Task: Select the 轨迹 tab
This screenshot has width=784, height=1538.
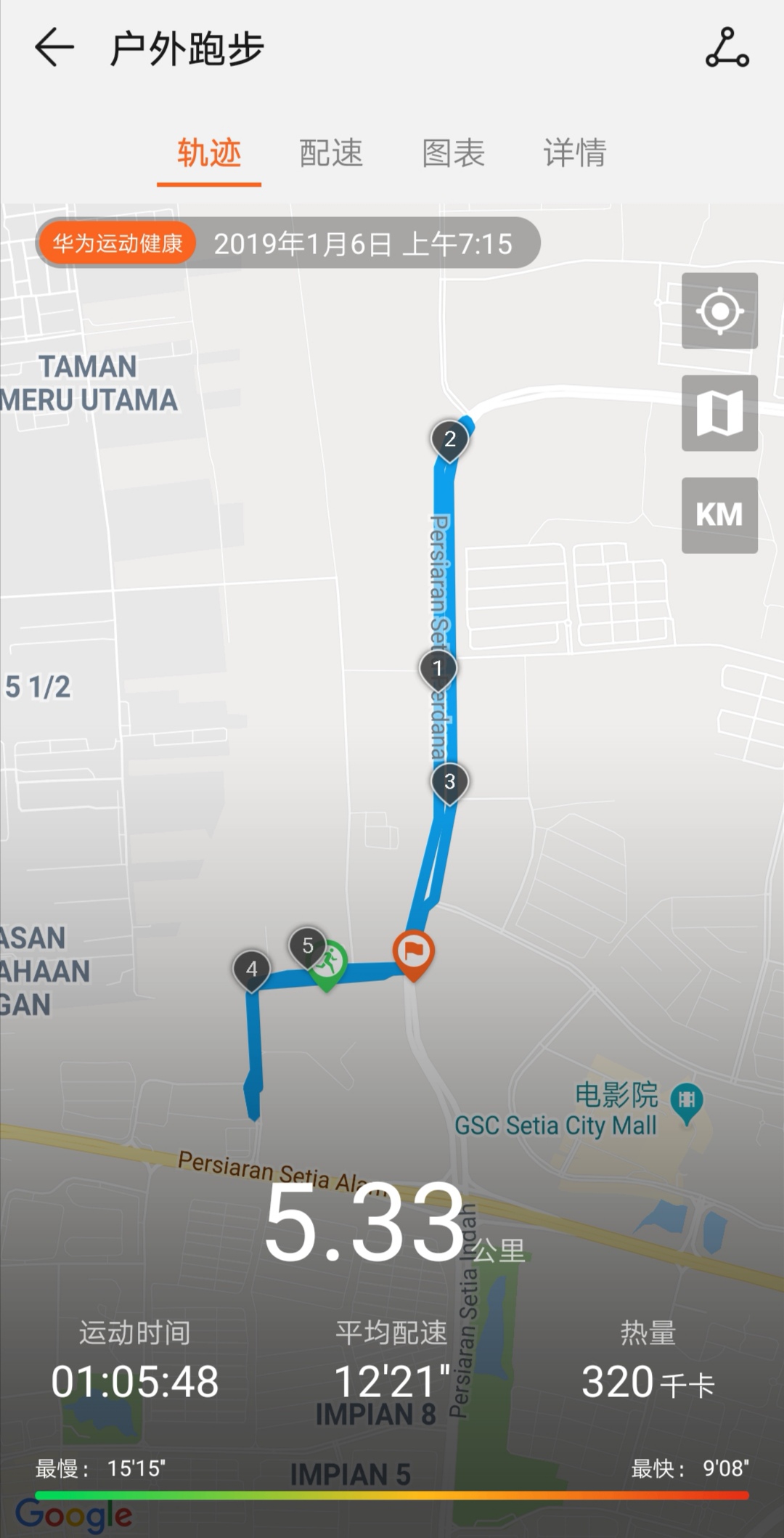Action: pyautogui.click(x=209, y=152)
